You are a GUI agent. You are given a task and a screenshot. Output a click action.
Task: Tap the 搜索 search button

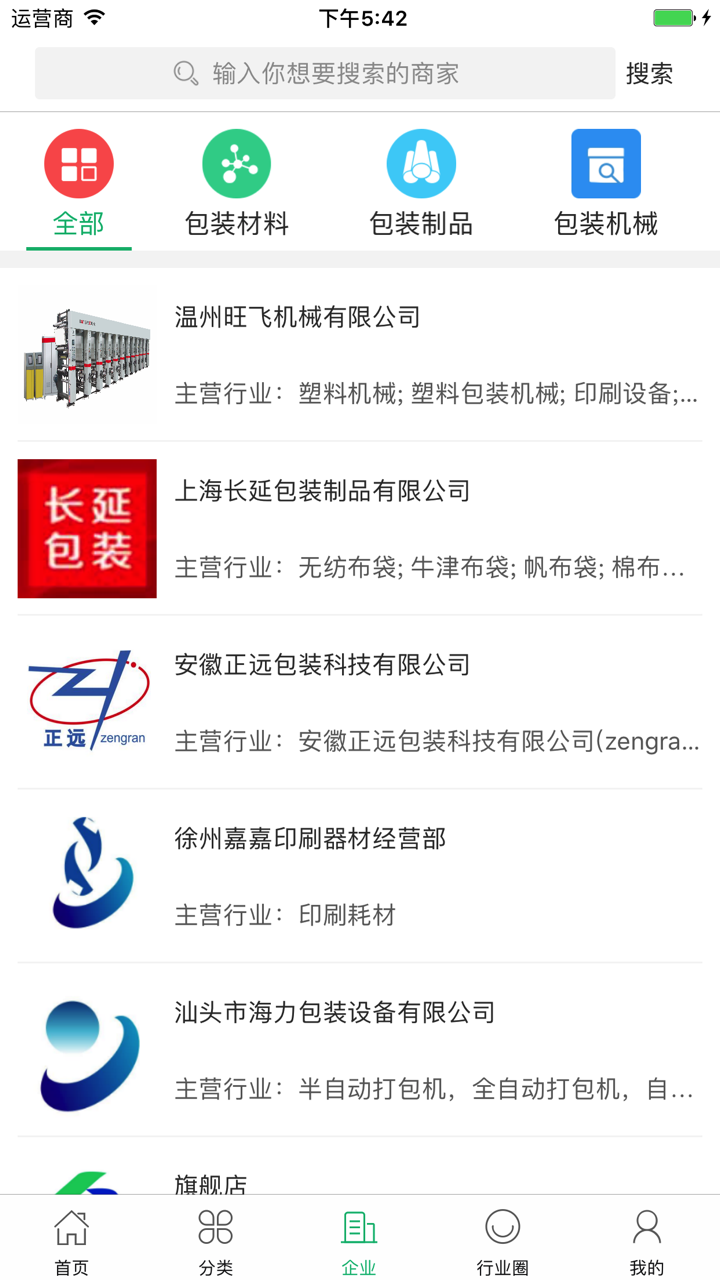[x=648, y=72]
